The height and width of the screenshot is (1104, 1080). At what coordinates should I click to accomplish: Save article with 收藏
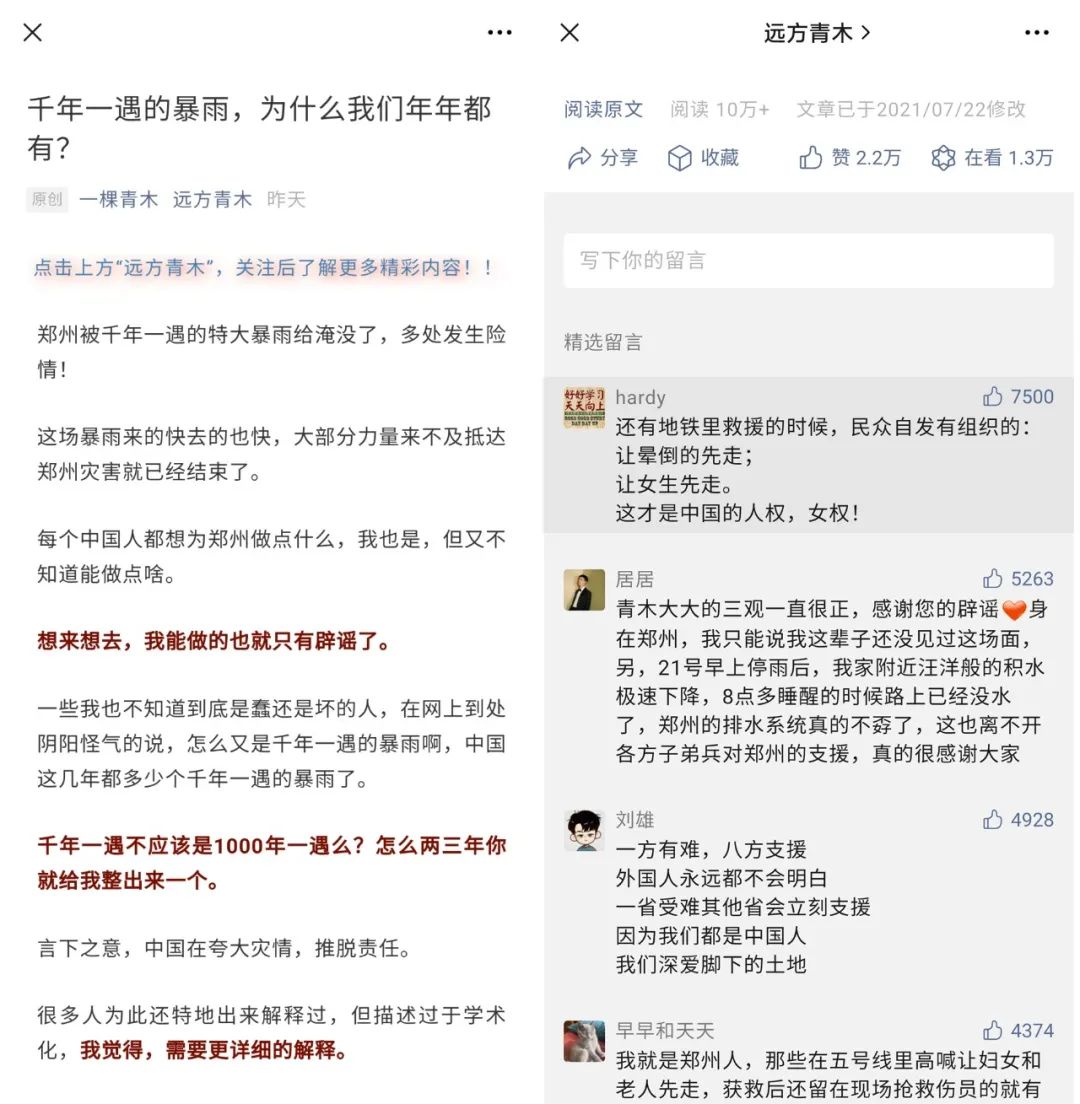pos(703,158)
